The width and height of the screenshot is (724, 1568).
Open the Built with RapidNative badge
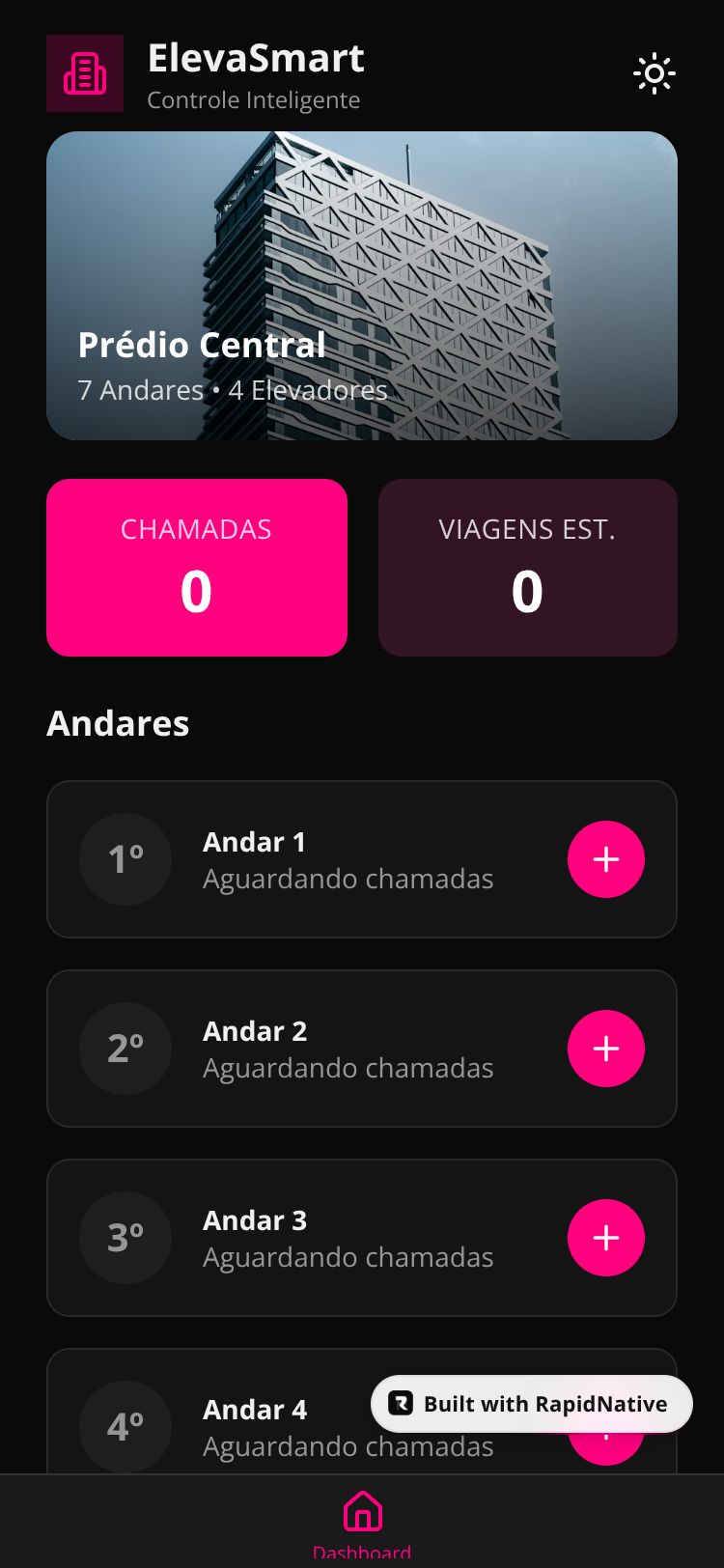click(x=531, y=1404)
